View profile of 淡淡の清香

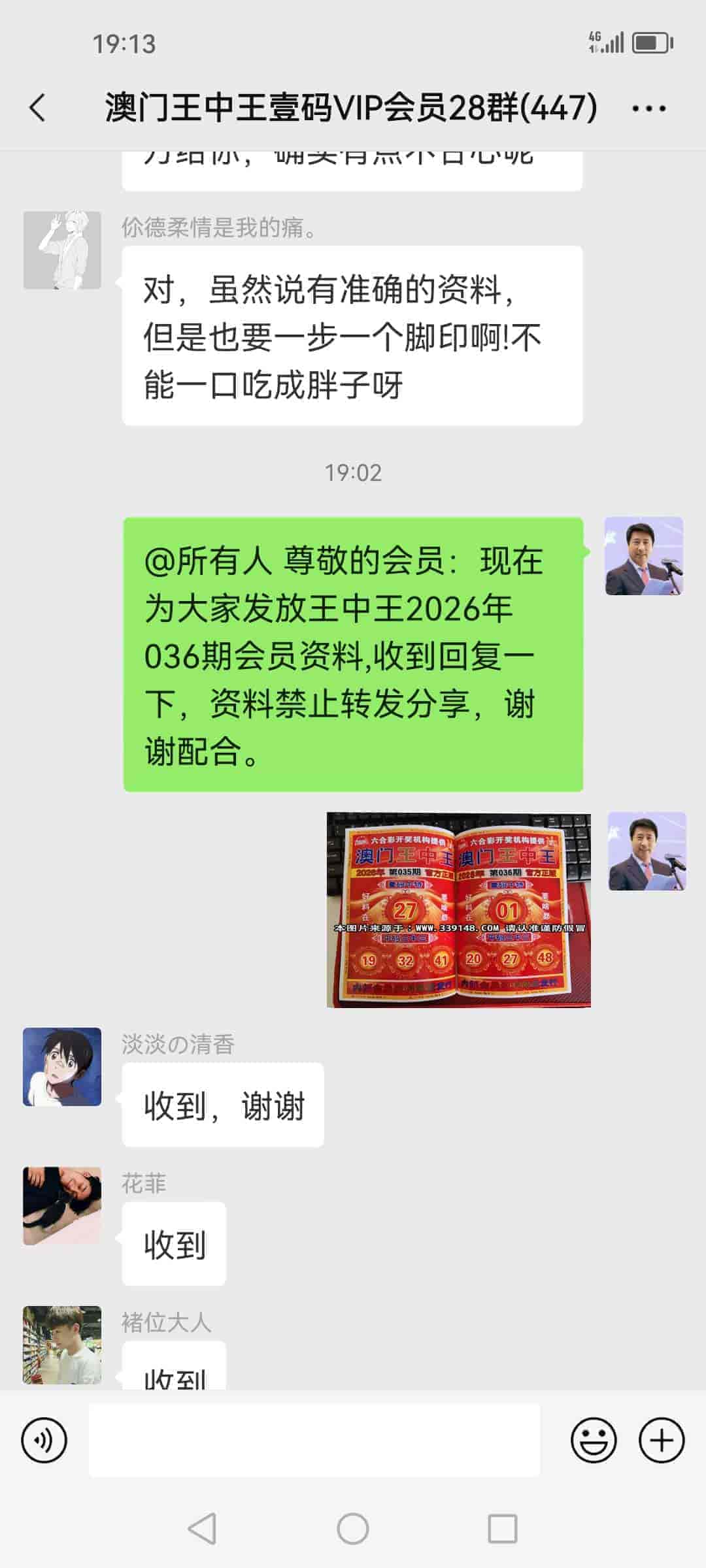62,1067
